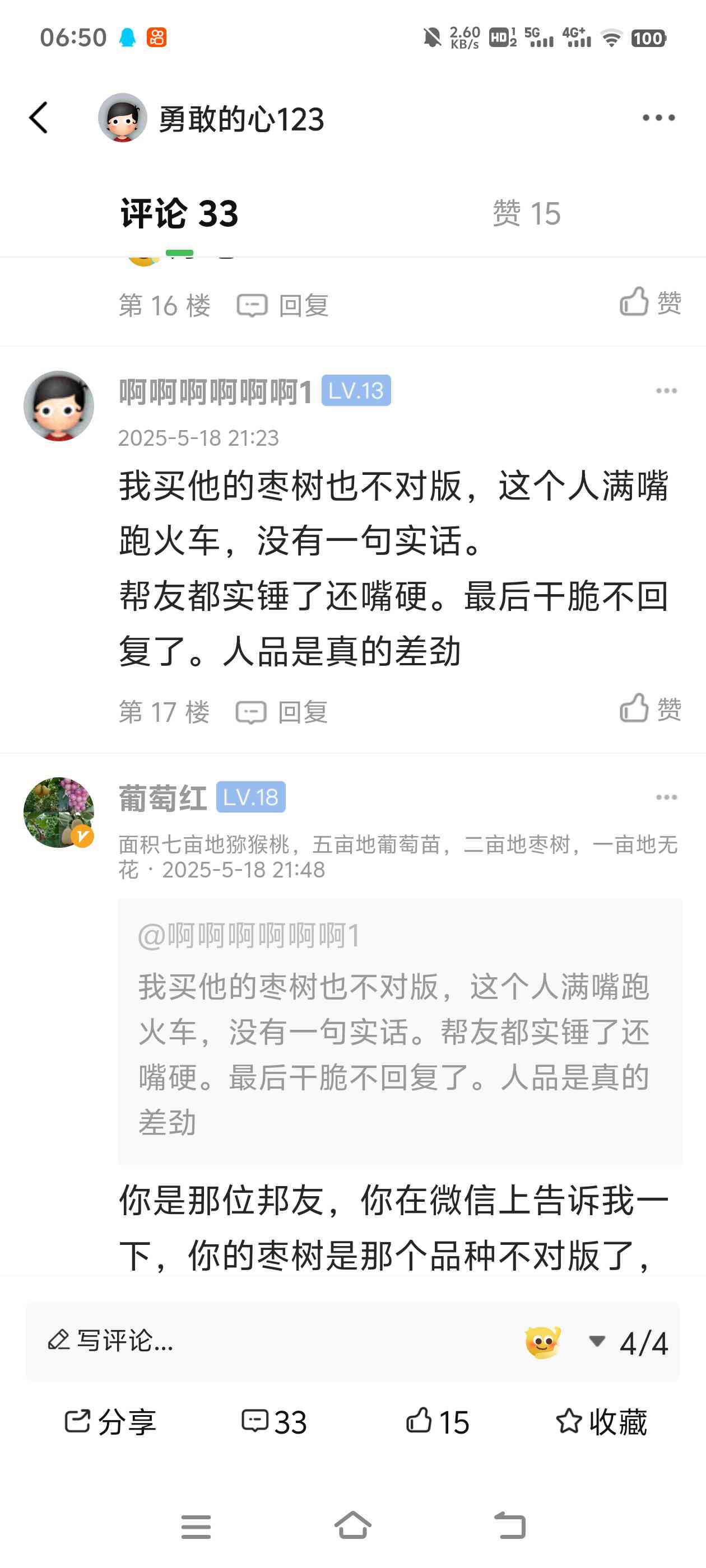Add the post to 收藏

601,1422
